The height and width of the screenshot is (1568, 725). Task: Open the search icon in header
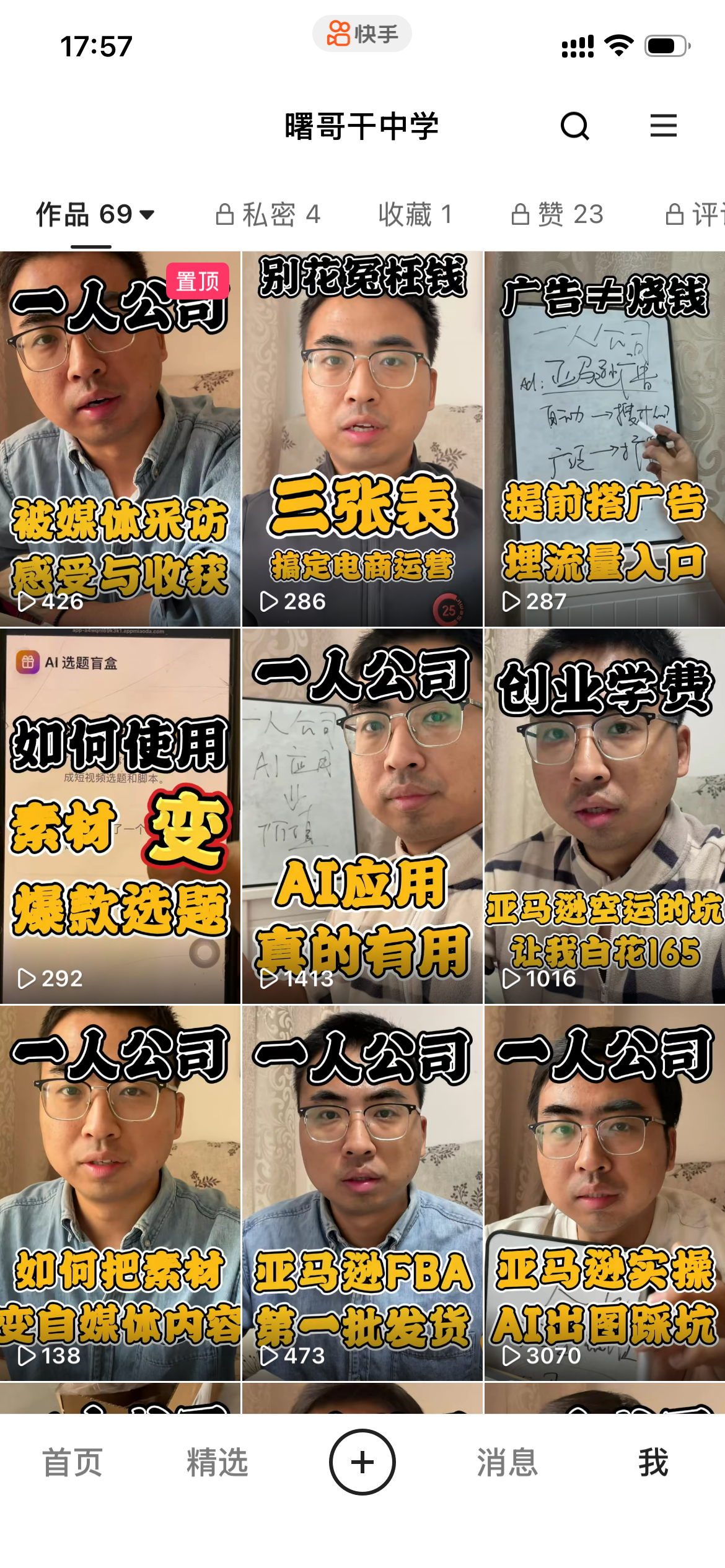pyautogui.click(x=574, y=126)
